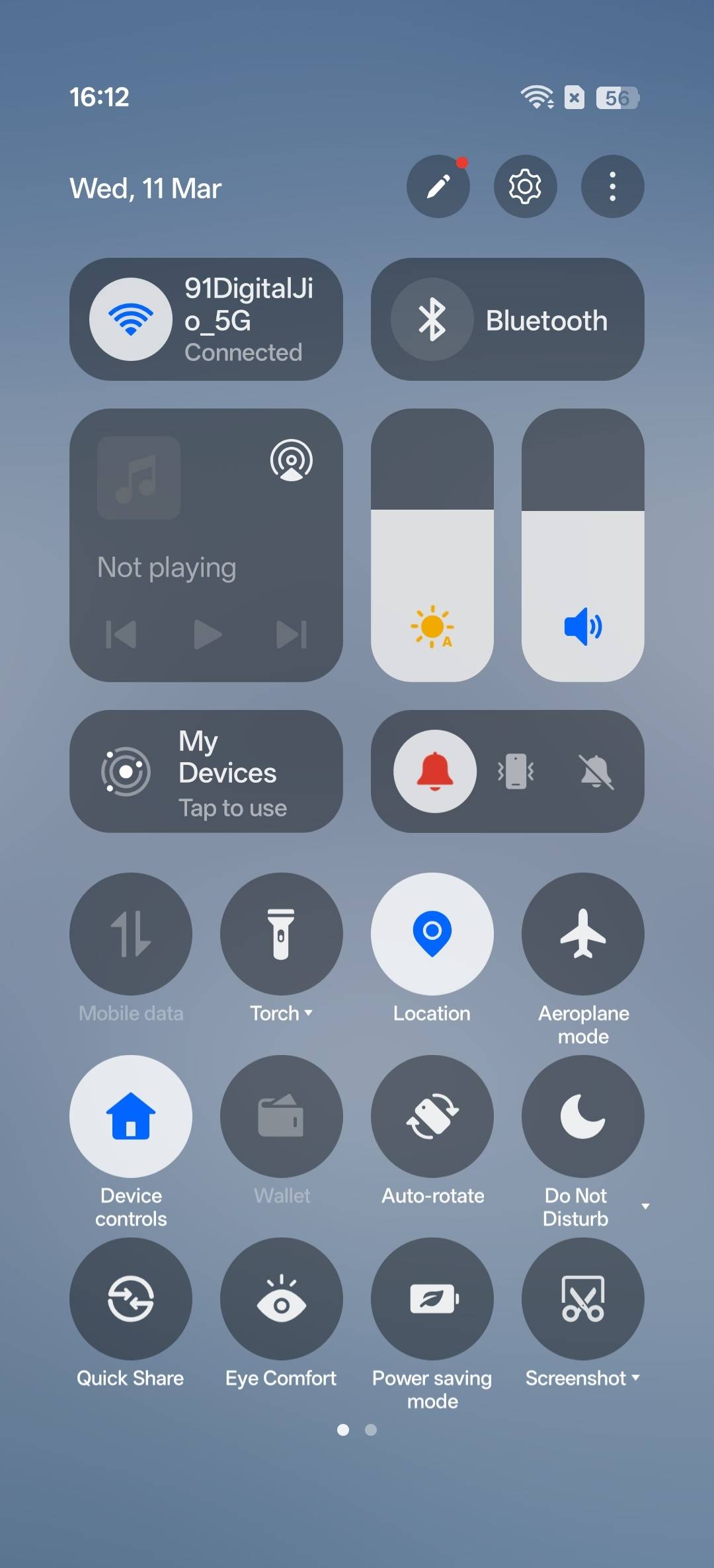Turn on the Torch

(282, 934)
